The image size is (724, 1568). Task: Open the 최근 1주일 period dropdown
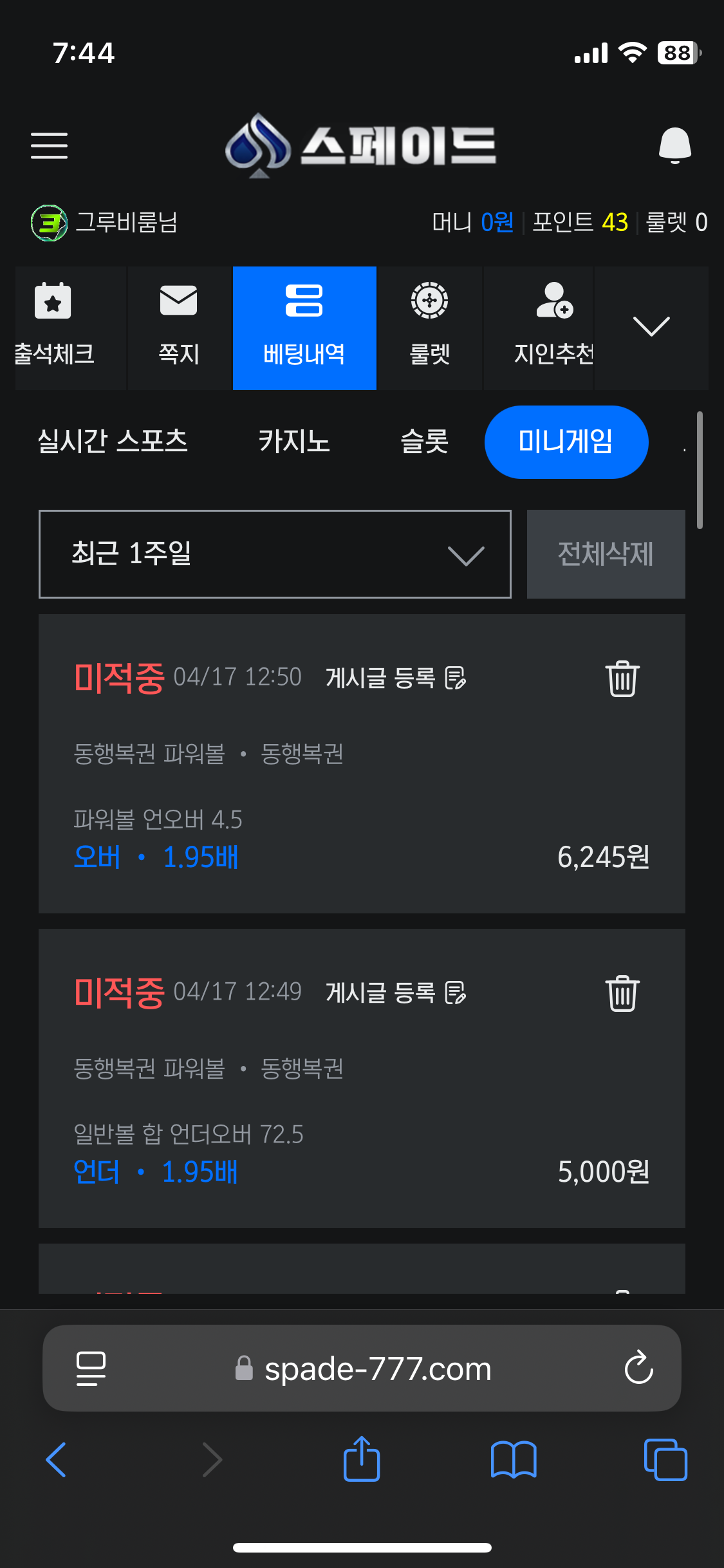(x=275, y=554)
